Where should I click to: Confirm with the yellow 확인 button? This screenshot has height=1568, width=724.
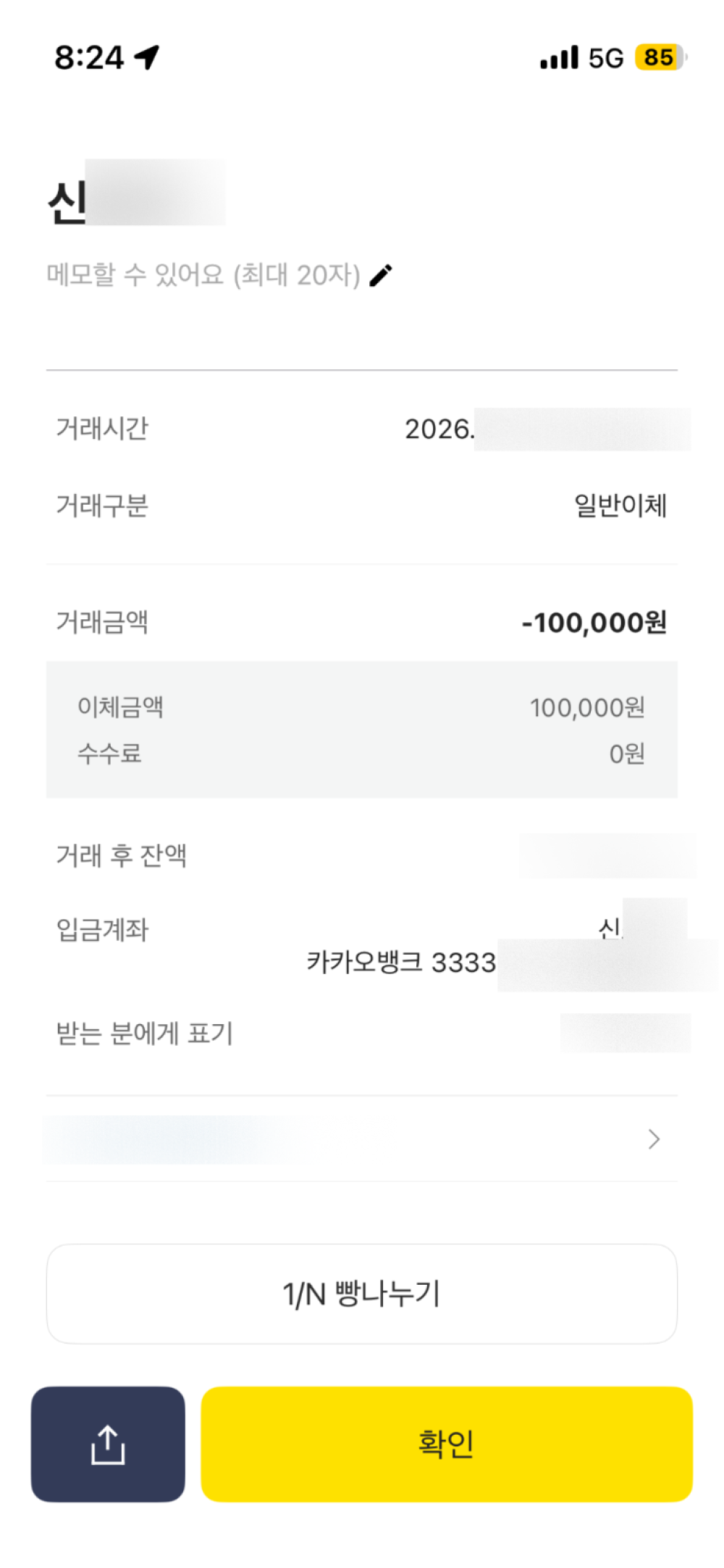pos(446,1444)
